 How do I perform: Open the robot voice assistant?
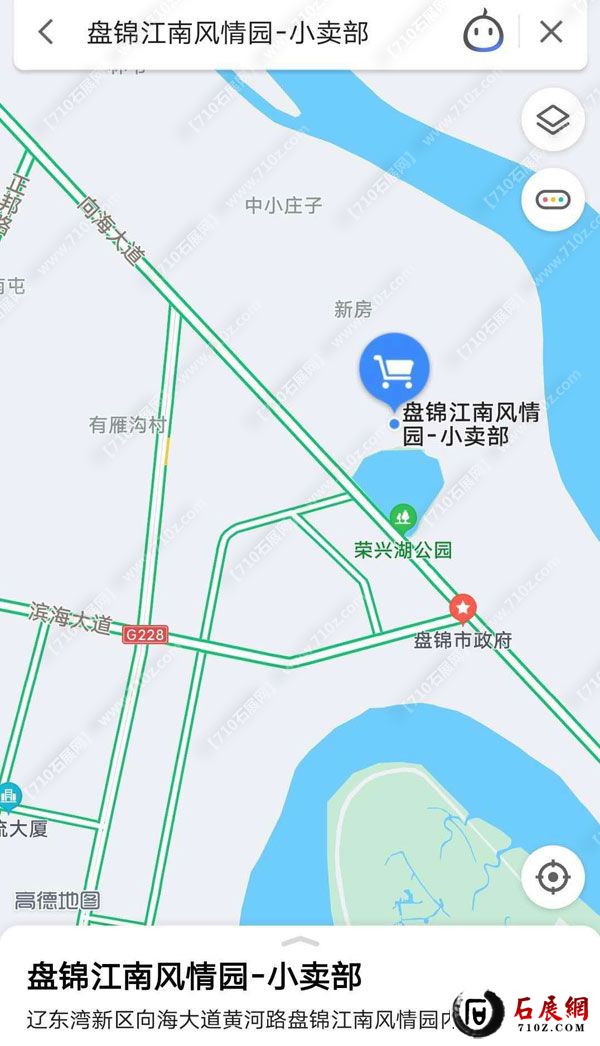click(483, 32)
